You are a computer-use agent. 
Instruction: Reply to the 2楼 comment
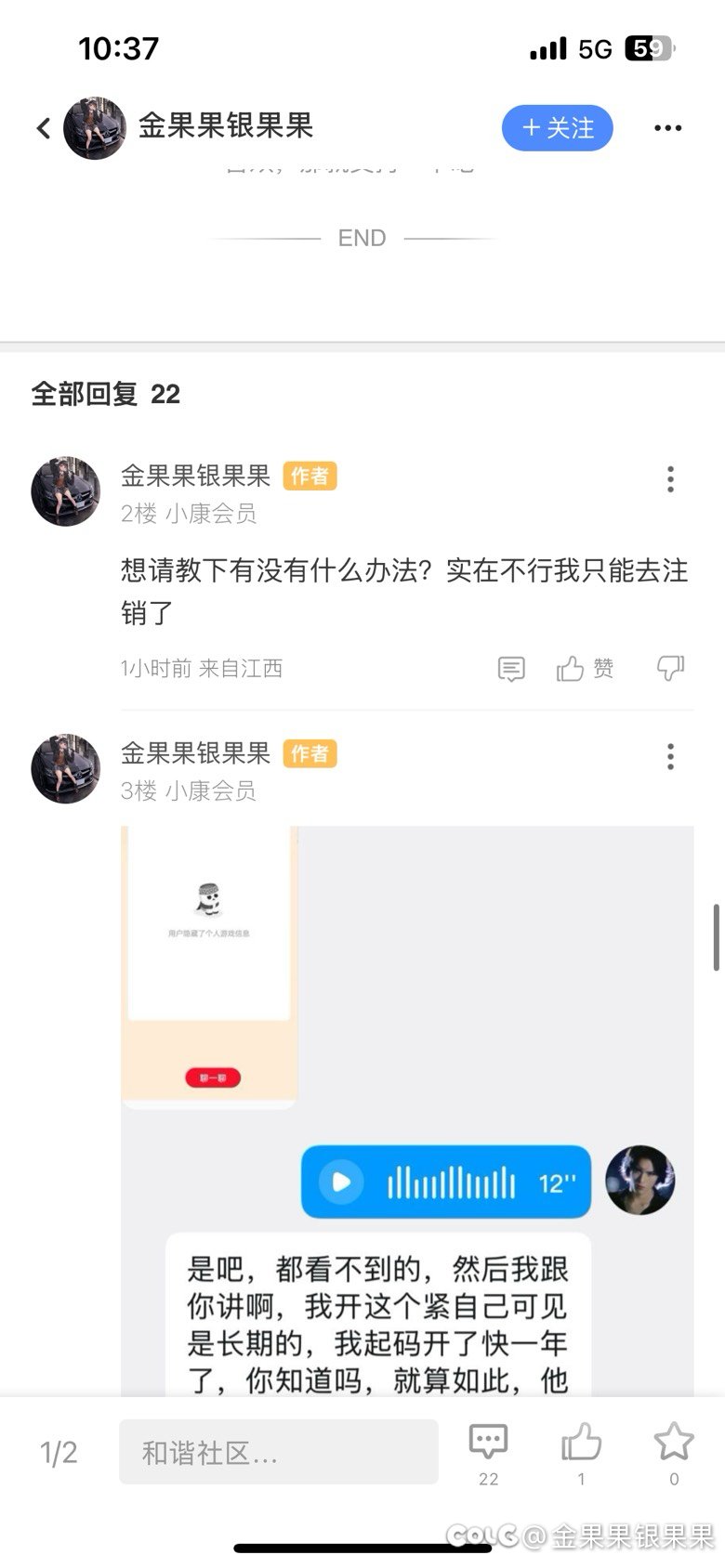click(511, 669)
